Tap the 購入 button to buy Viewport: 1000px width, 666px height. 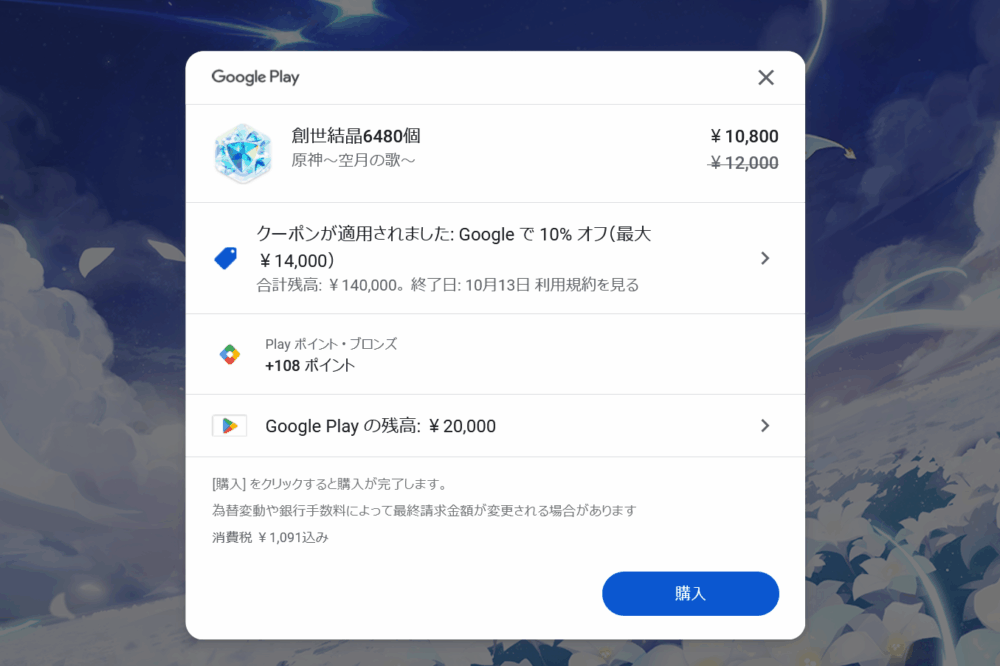[690, 594]
